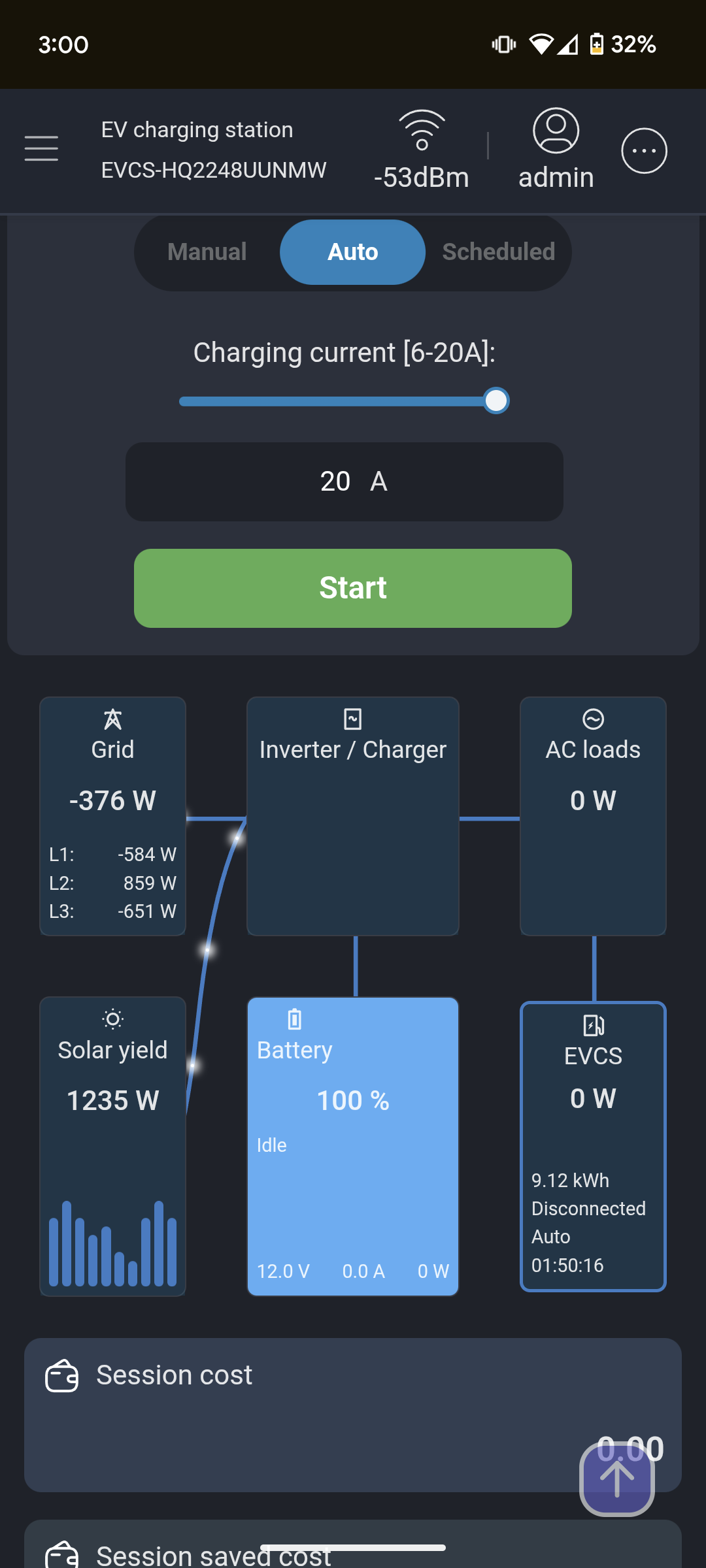Open the Battery tile
706x1568 pixels.
point(353,1146)
